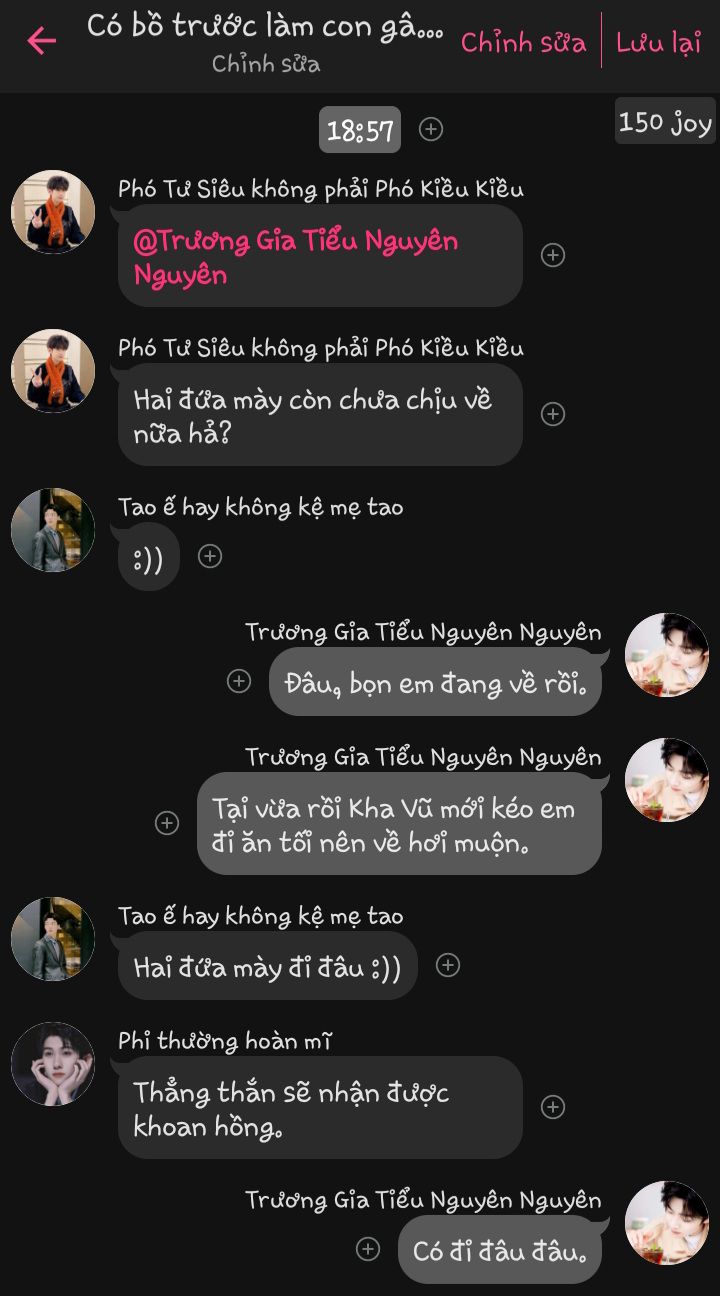This screenshot has height=1296, width=720.
Task: Open the "Hai đứa mày còn chưa chịu về" bubble
Action: tap(320, 414)
